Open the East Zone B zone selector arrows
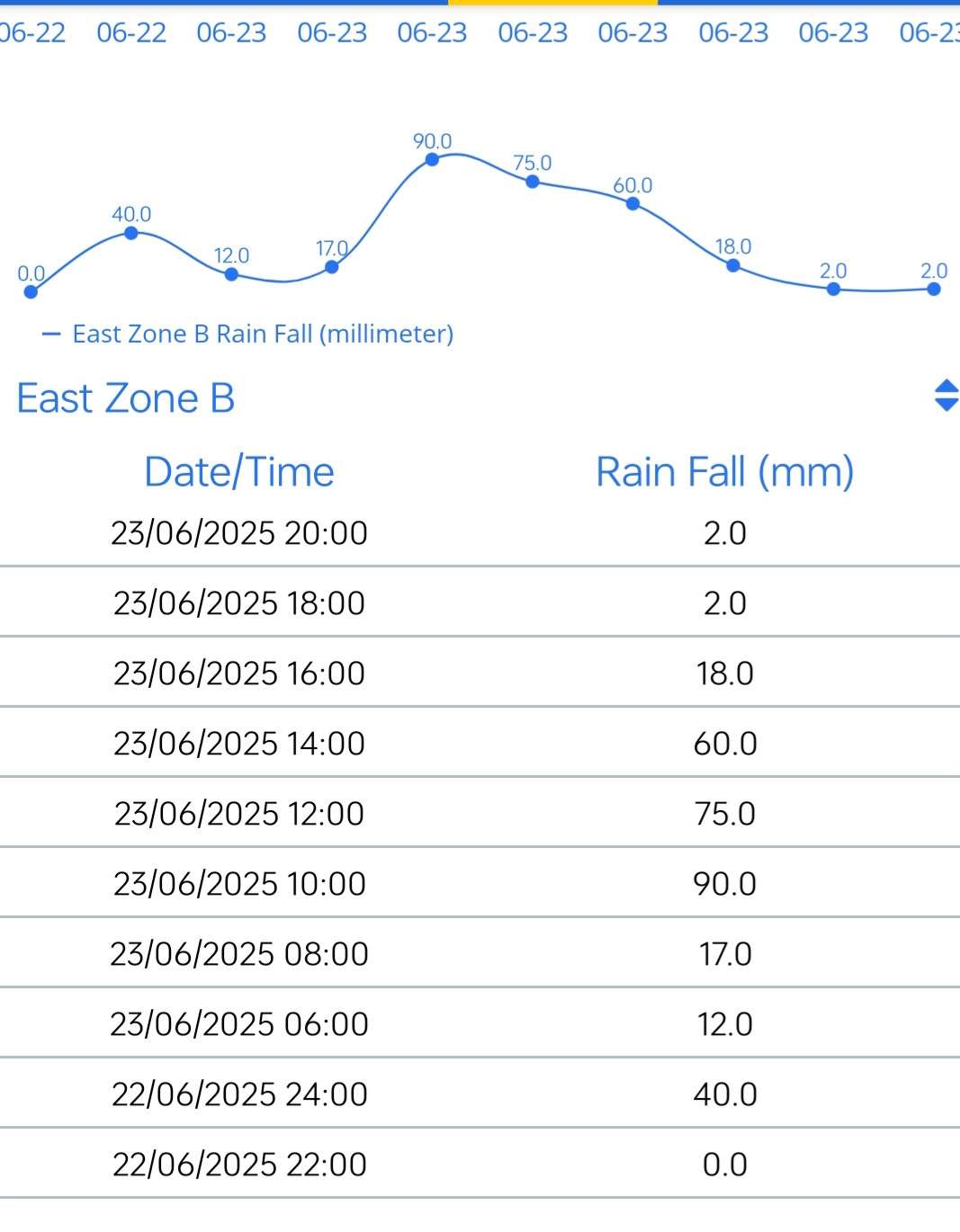The height and width of the screenshot is (1232, 960). (x=946, y=396)
